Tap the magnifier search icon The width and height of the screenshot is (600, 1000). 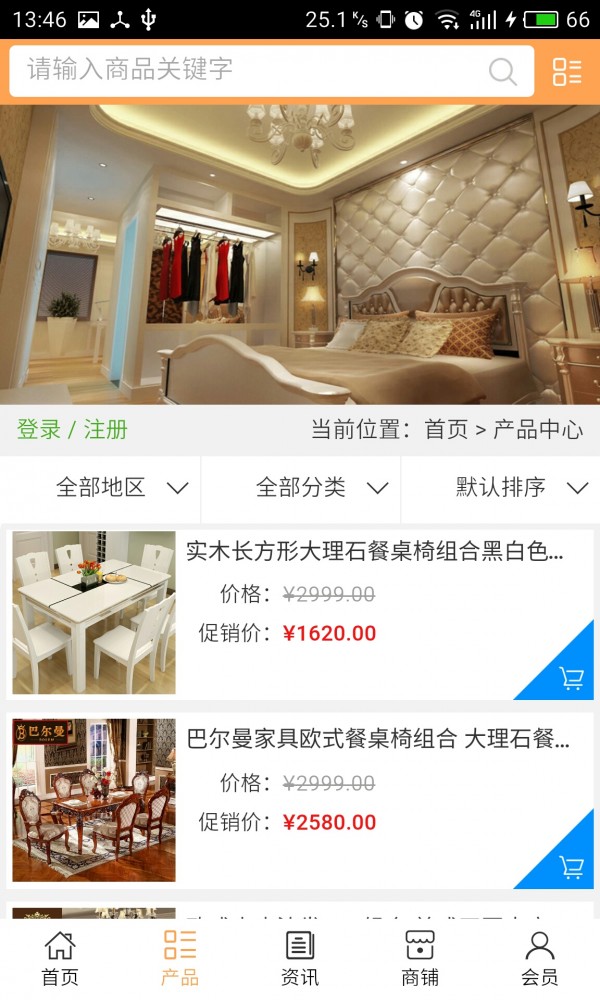pyautogui.click(x=503, y=71)
